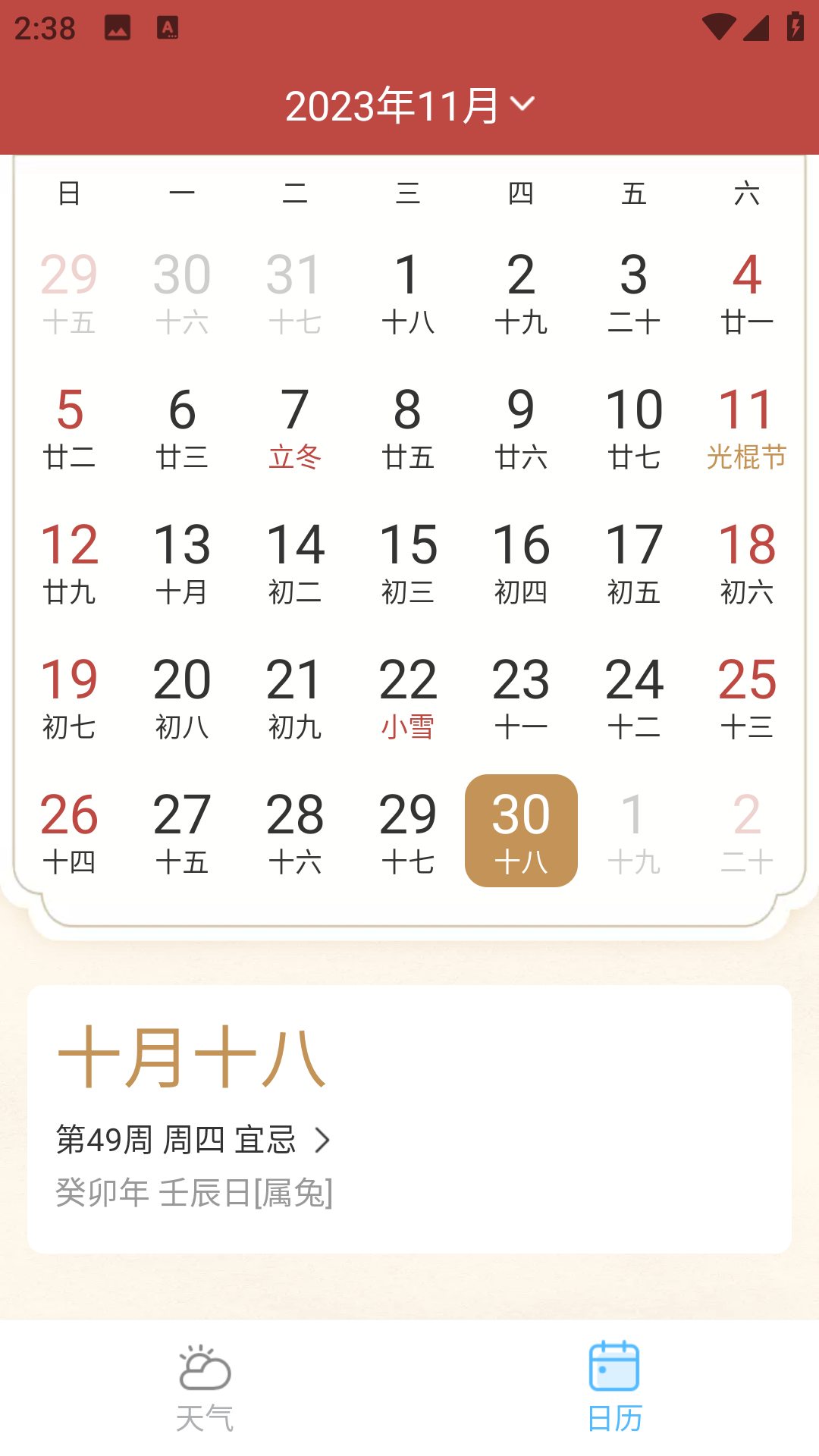Select November 28 十六
The height and width of the screenshot is (1456, 819).
coord(295,832)
